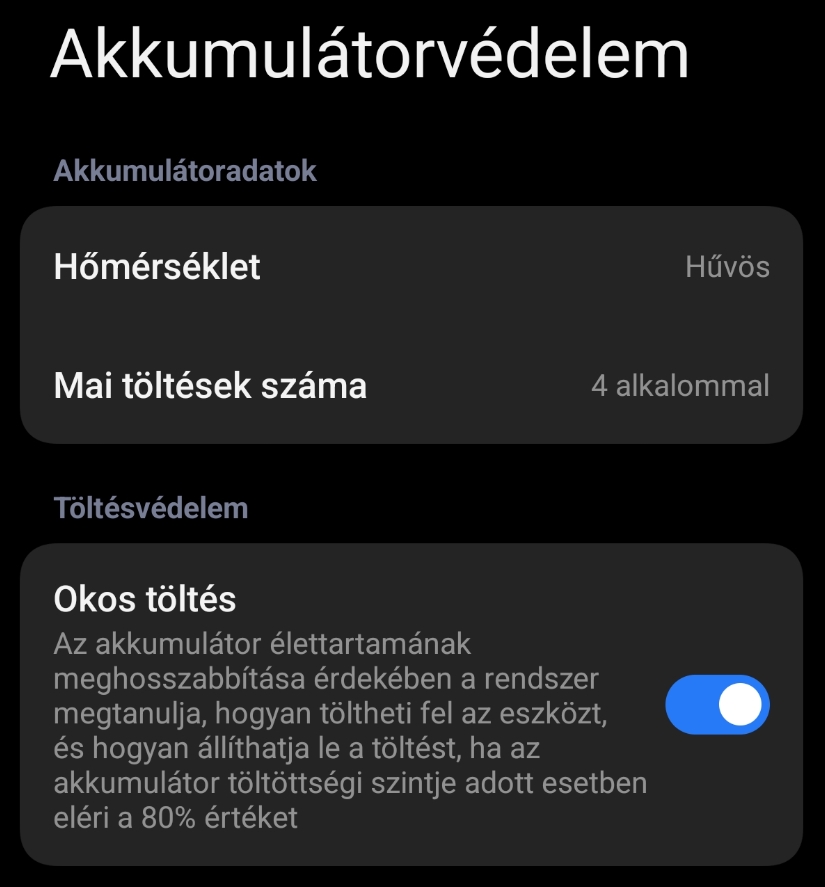Disable the Okos töltés switch
The height and width of the screenshot is (887, 825).
(x=717, y=705)
